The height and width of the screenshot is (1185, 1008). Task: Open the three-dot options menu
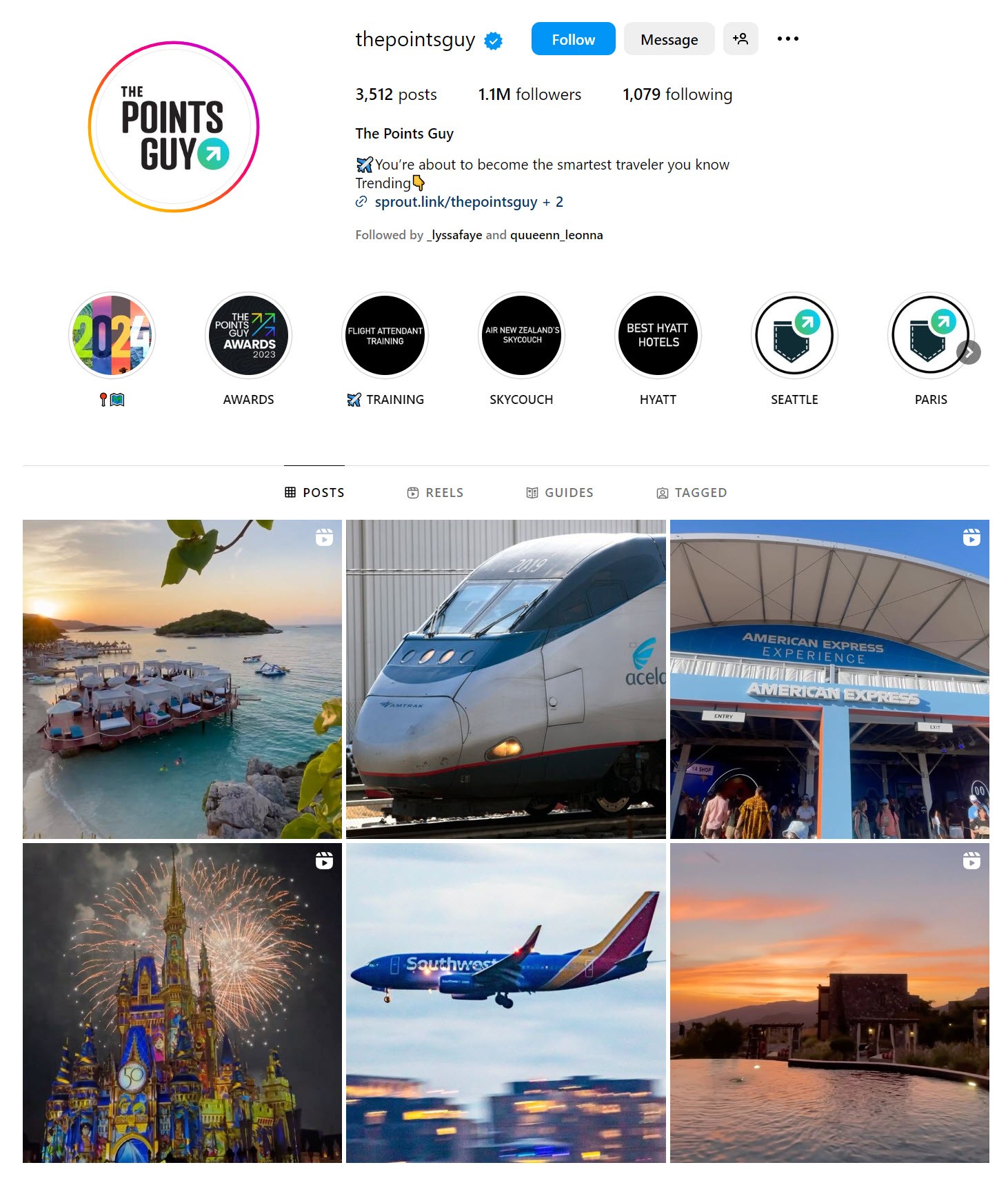coord(787,39)
